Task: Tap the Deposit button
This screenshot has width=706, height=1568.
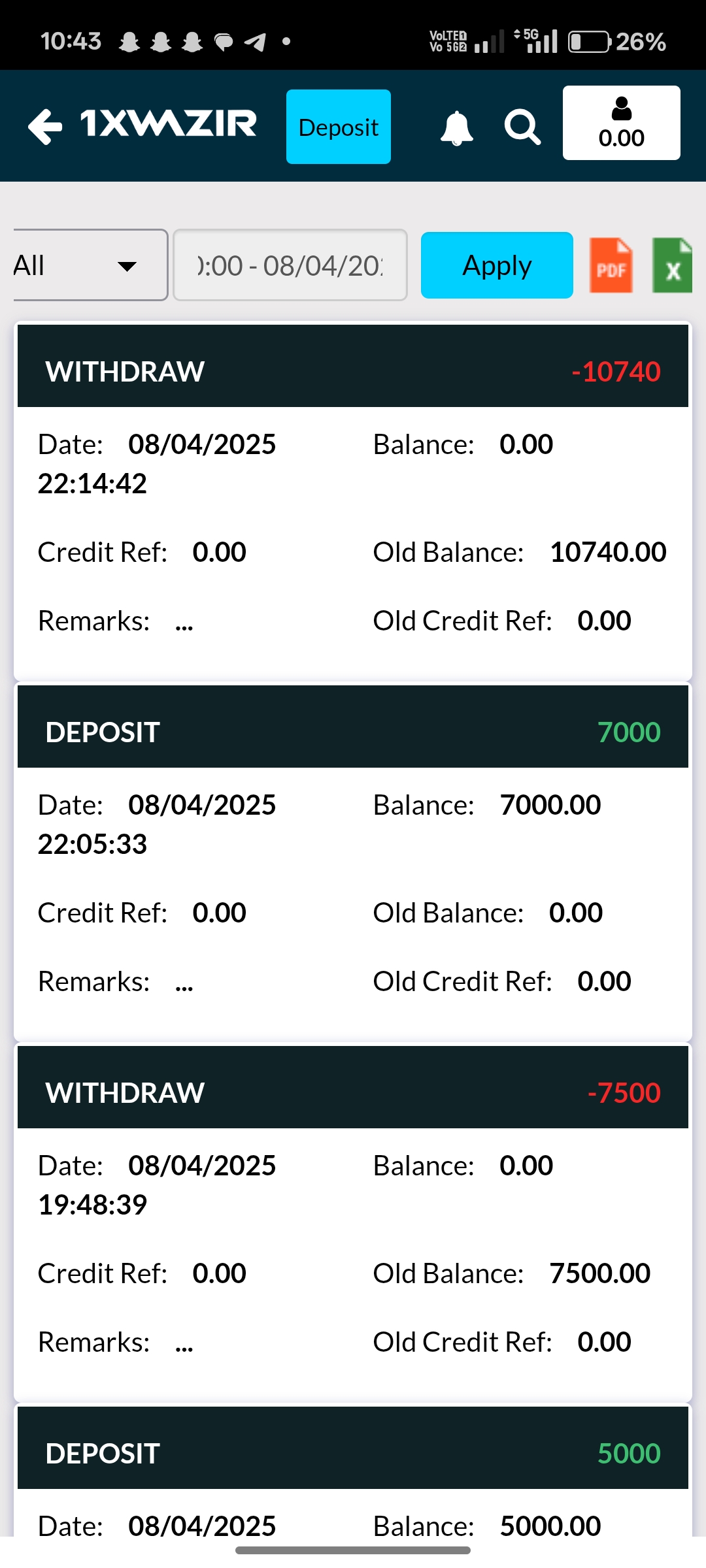Action: [x=338, y=127]
